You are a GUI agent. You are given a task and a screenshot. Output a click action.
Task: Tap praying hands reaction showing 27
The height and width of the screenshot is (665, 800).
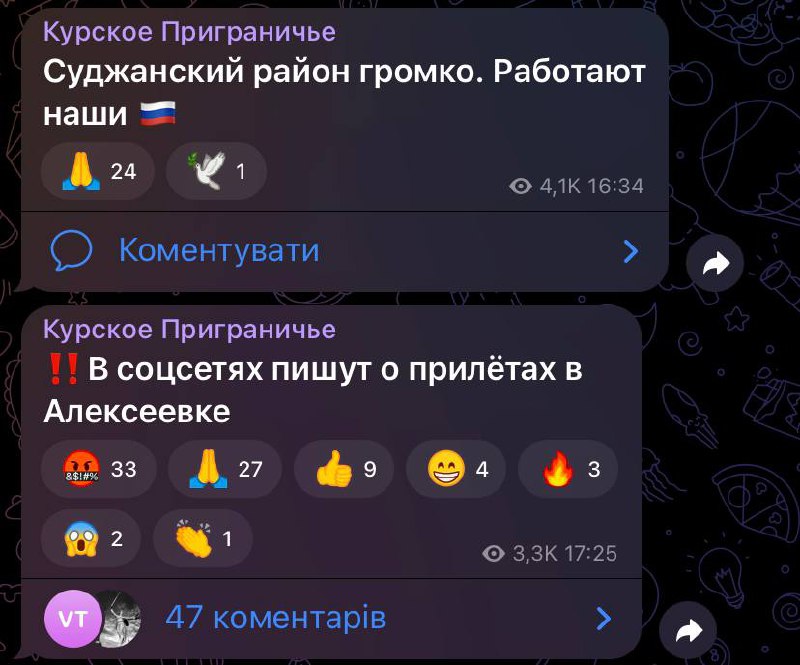point(224,469)
